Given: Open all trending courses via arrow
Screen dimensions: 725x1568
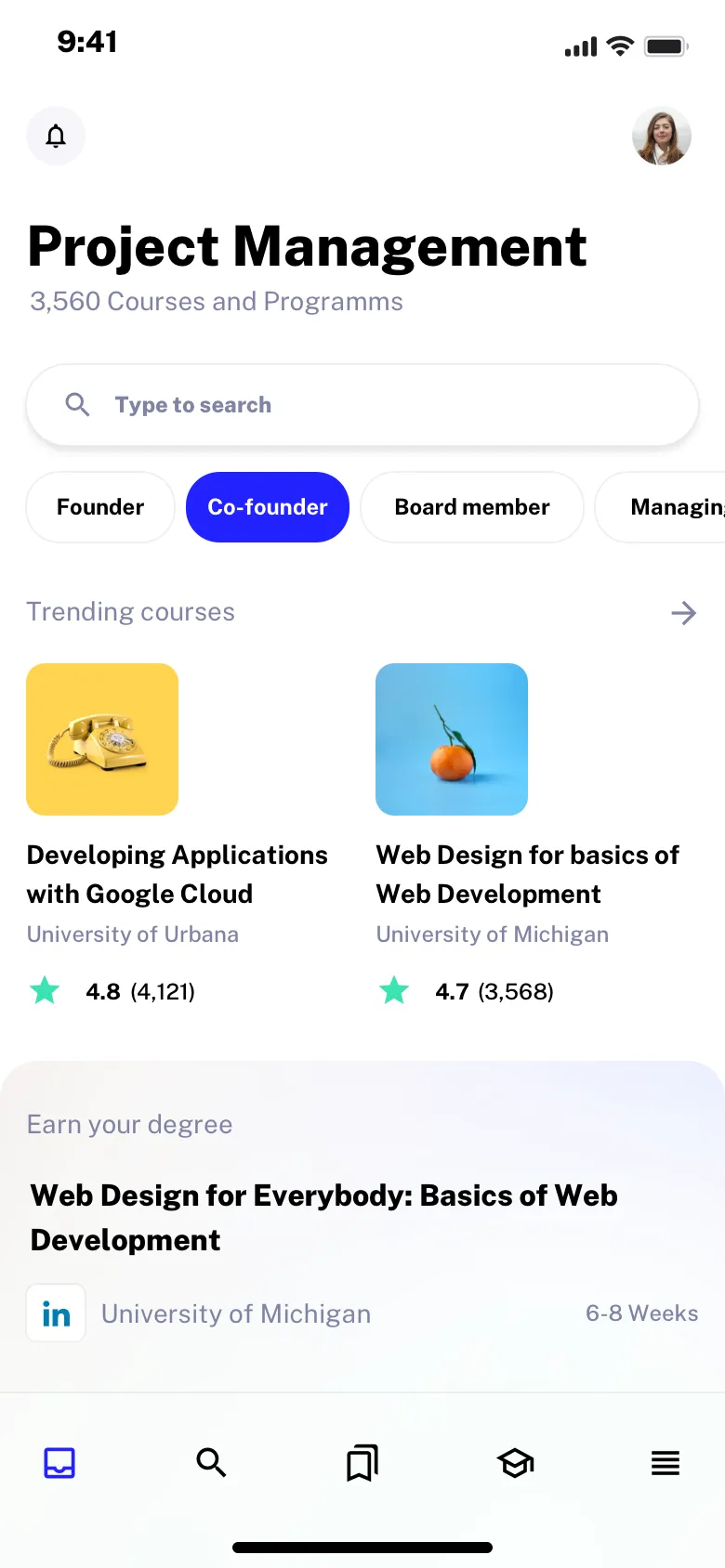Looking at the screenshot, I should click(x=683, y=613).
